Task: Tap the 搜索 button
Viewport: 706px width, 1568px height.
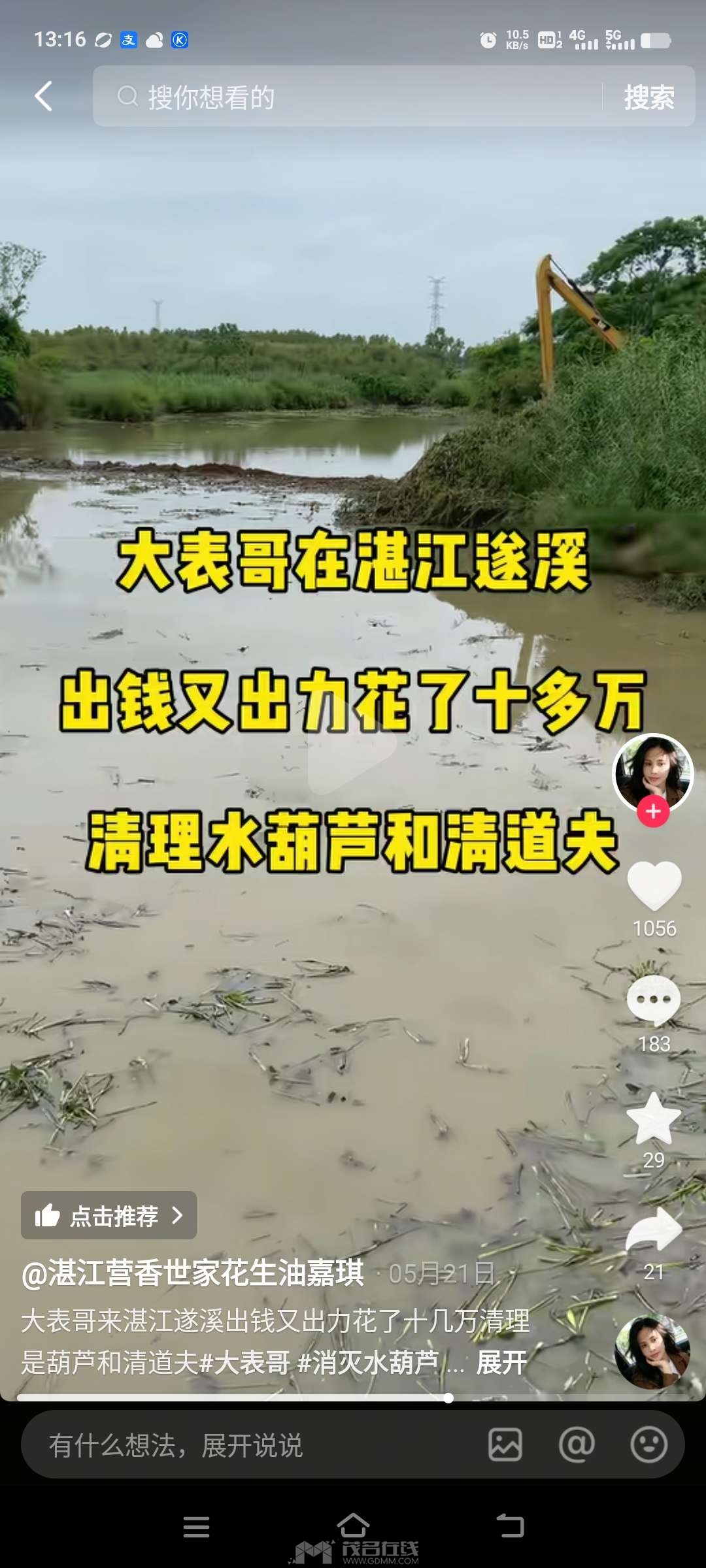Action: point(648,97)
